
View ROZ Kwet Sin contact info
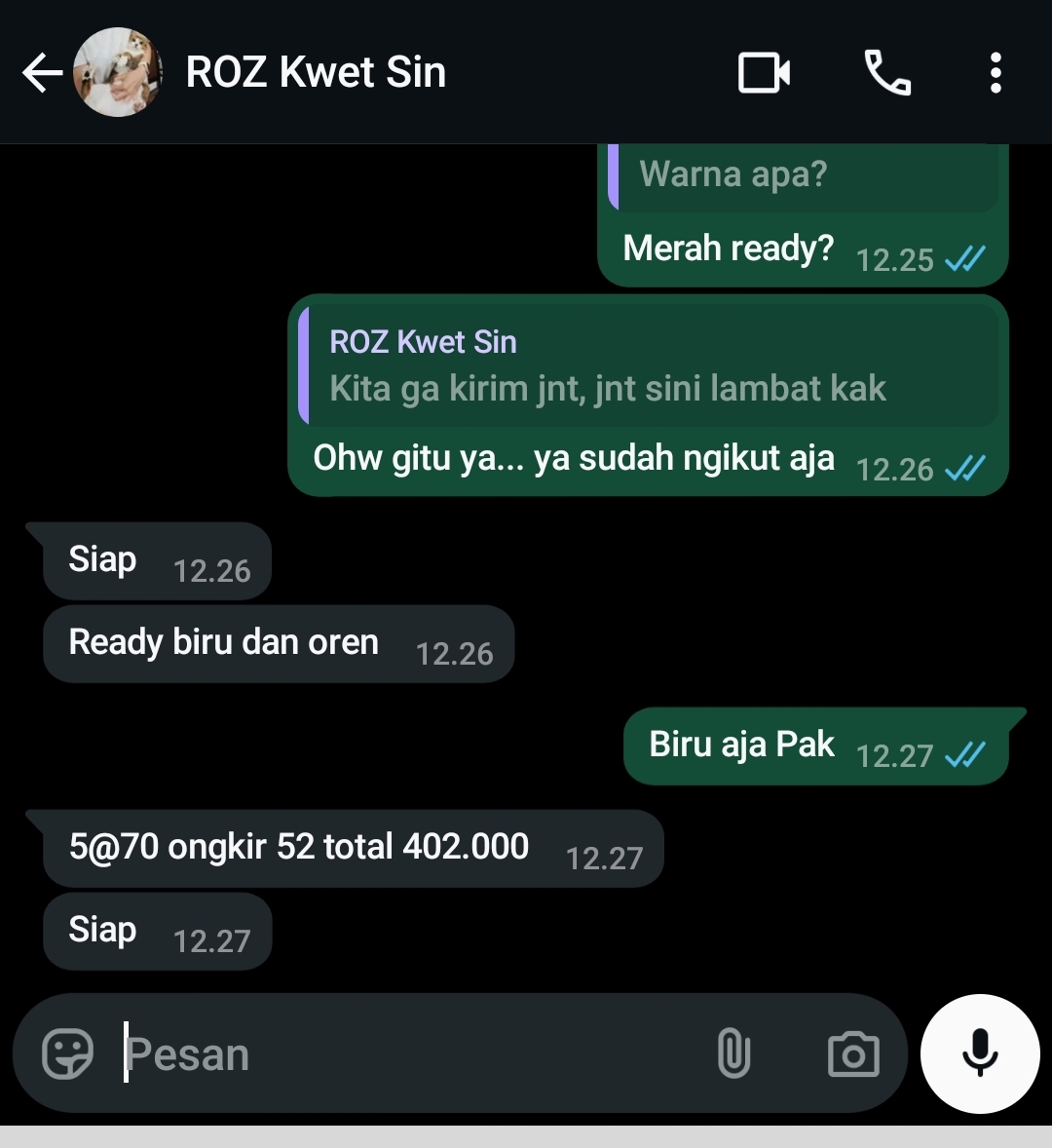316,73
